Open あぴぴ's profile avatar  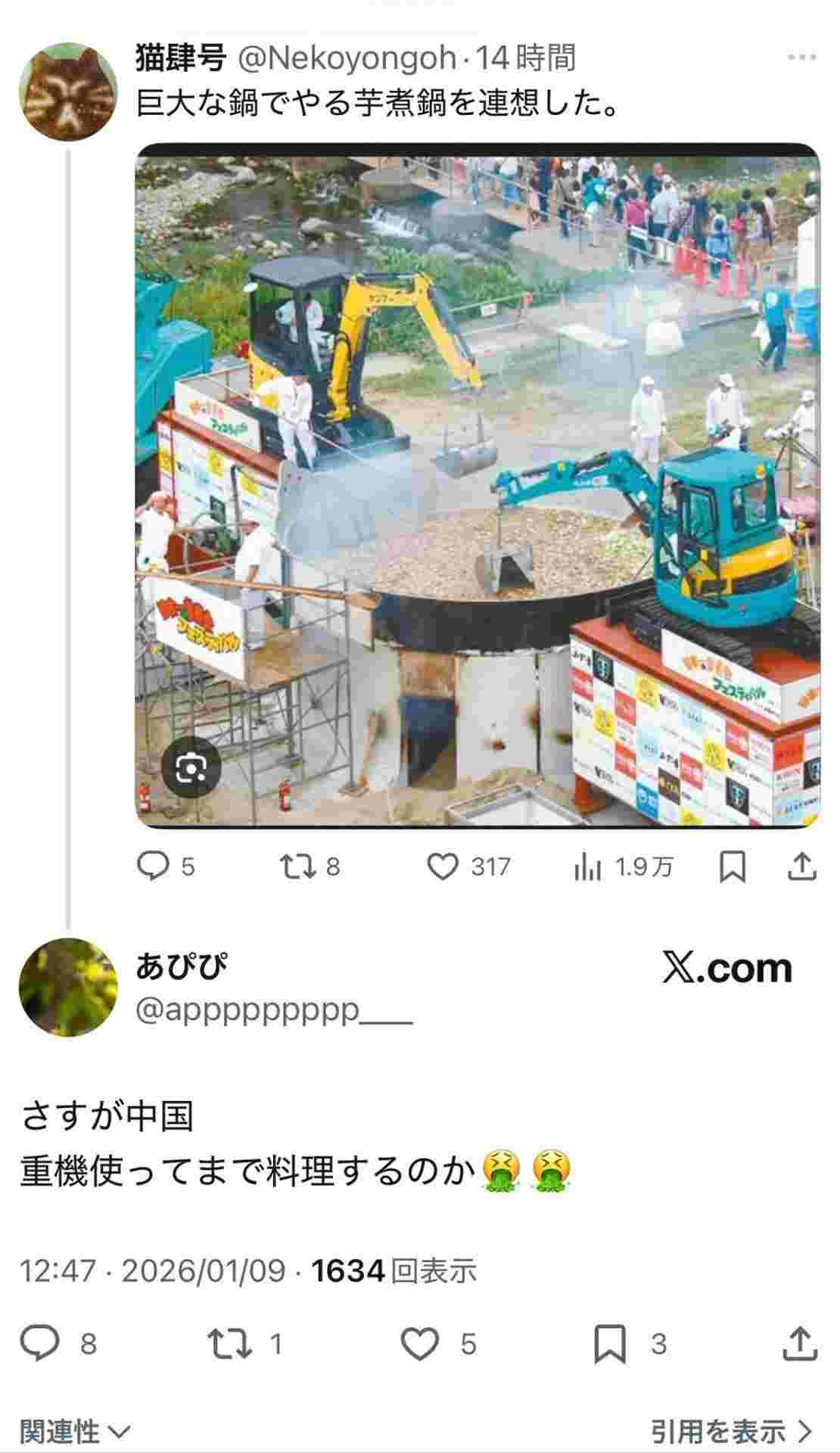[68, 987]
